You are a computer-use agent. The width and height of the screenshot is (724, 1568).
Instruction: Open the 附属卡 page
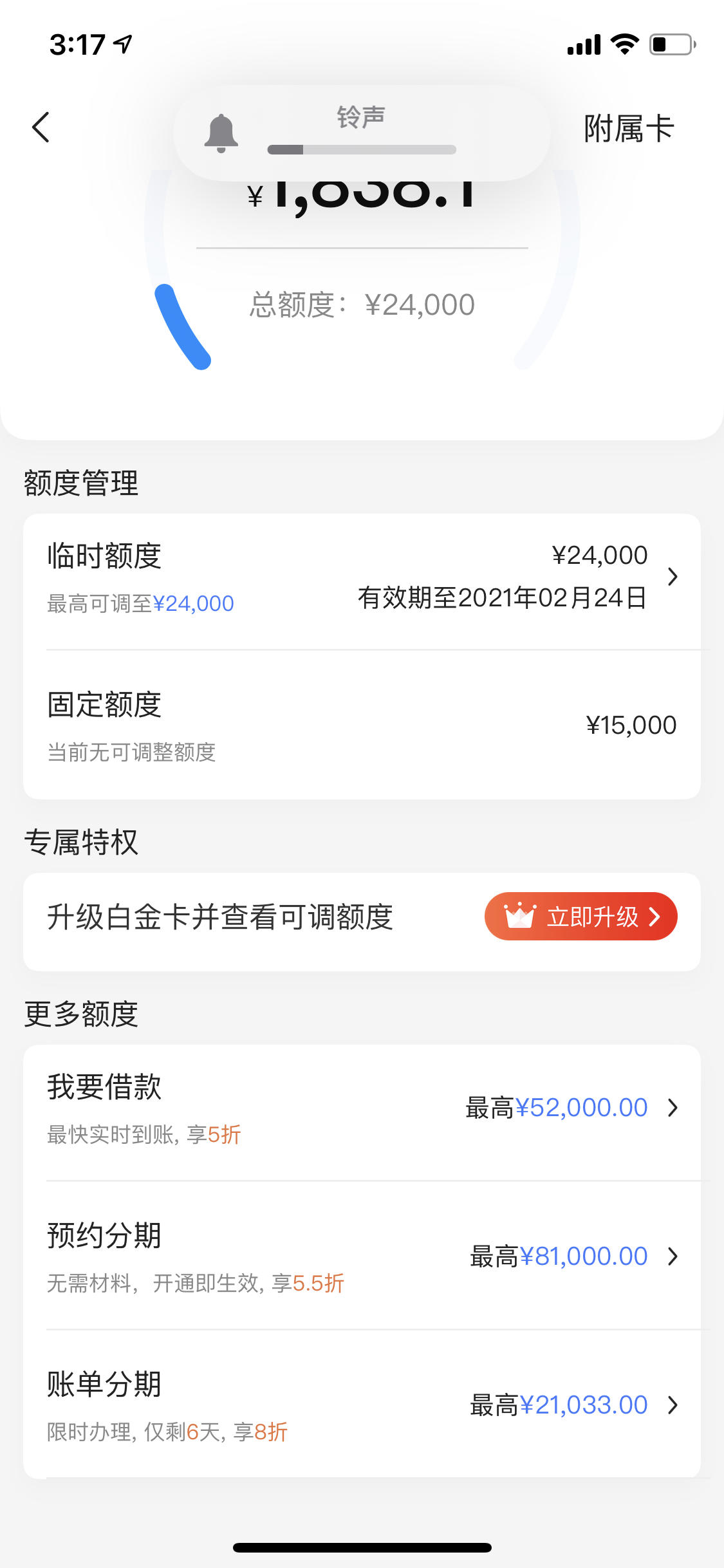628,127
